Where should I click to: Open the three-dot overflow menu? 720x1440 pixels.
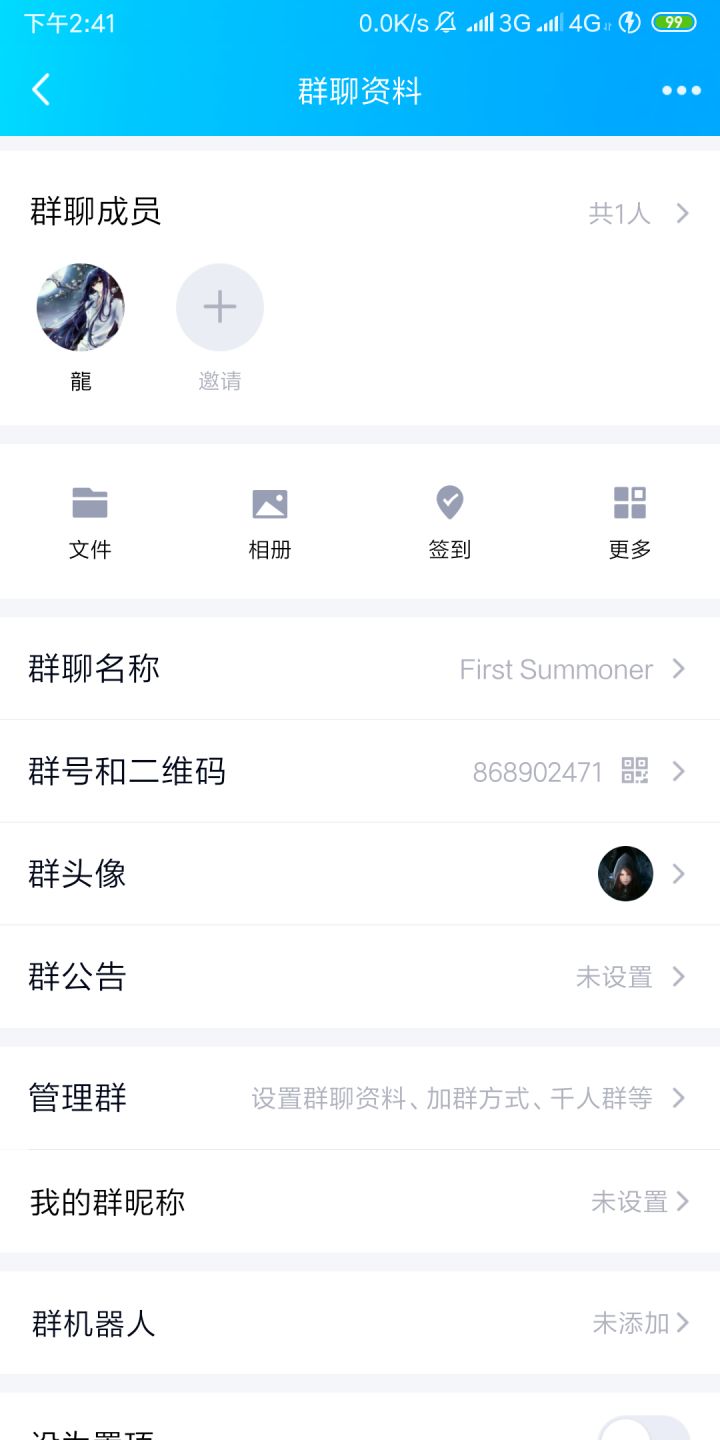[x=681, y=91]
